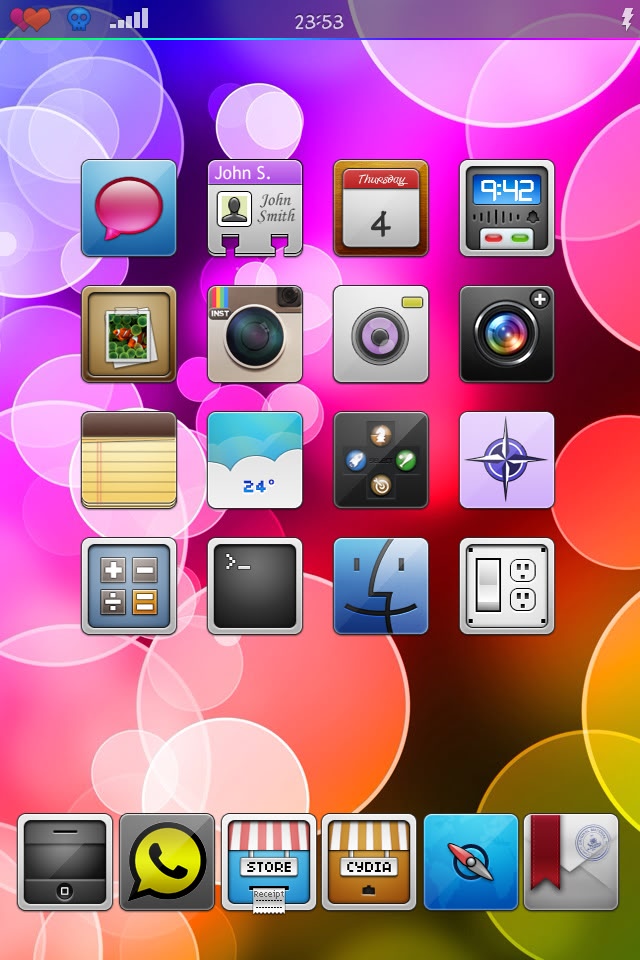Open the silver Camera app
640x960 pixels.
pos(381,334)
